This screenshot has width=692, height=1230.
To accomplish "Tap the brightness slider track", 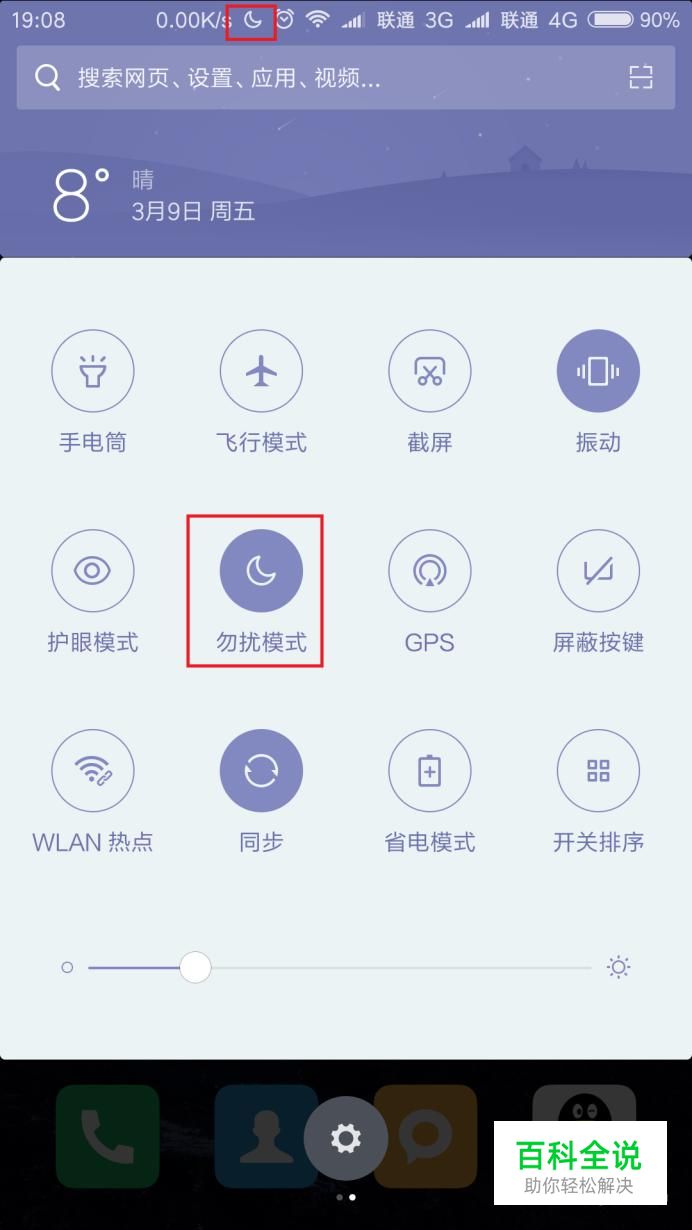I will pyautogui.click(x=340, y=967).
